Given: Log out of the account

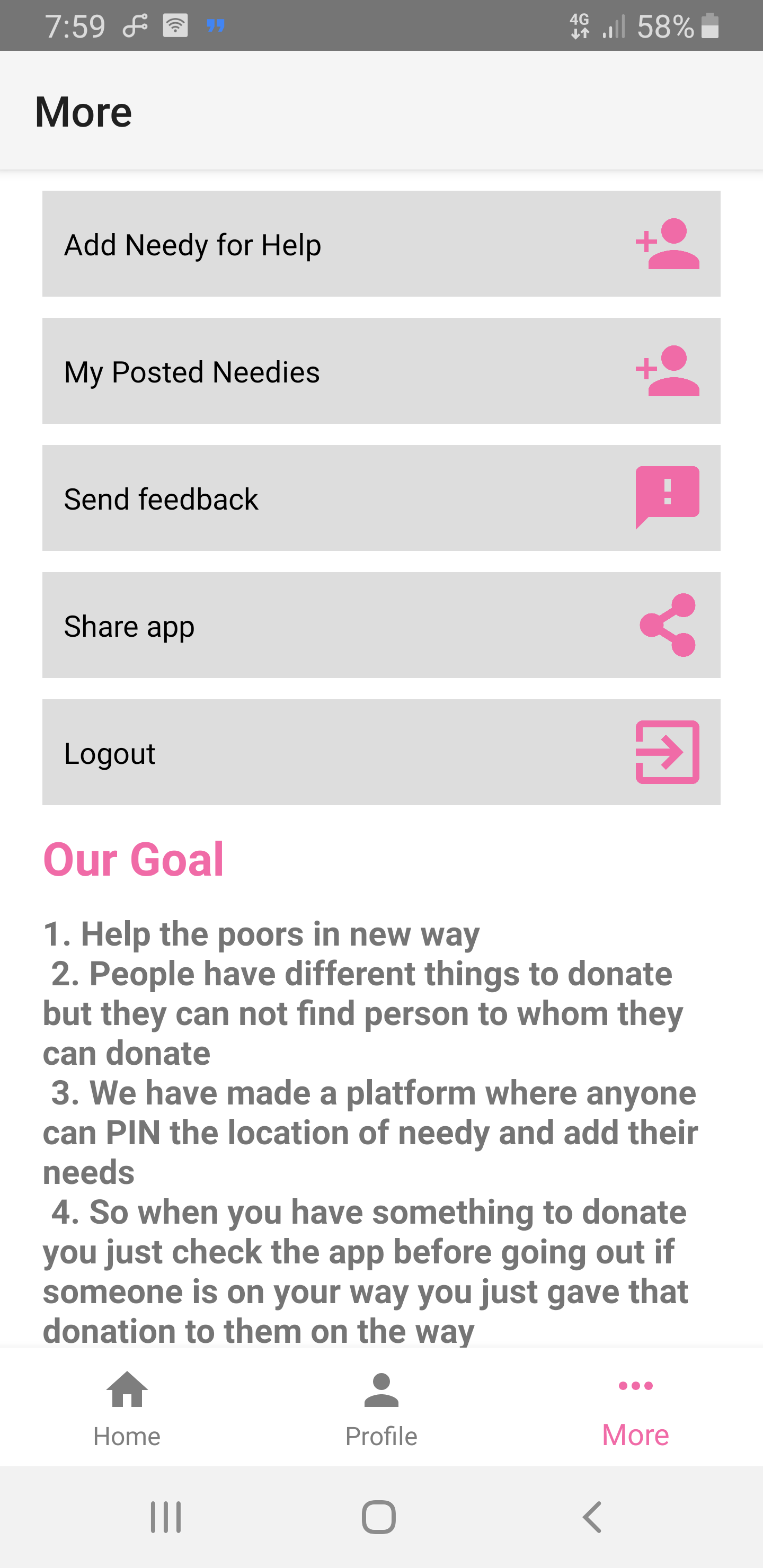Looking at the screenshot, I should coord(380,752).
